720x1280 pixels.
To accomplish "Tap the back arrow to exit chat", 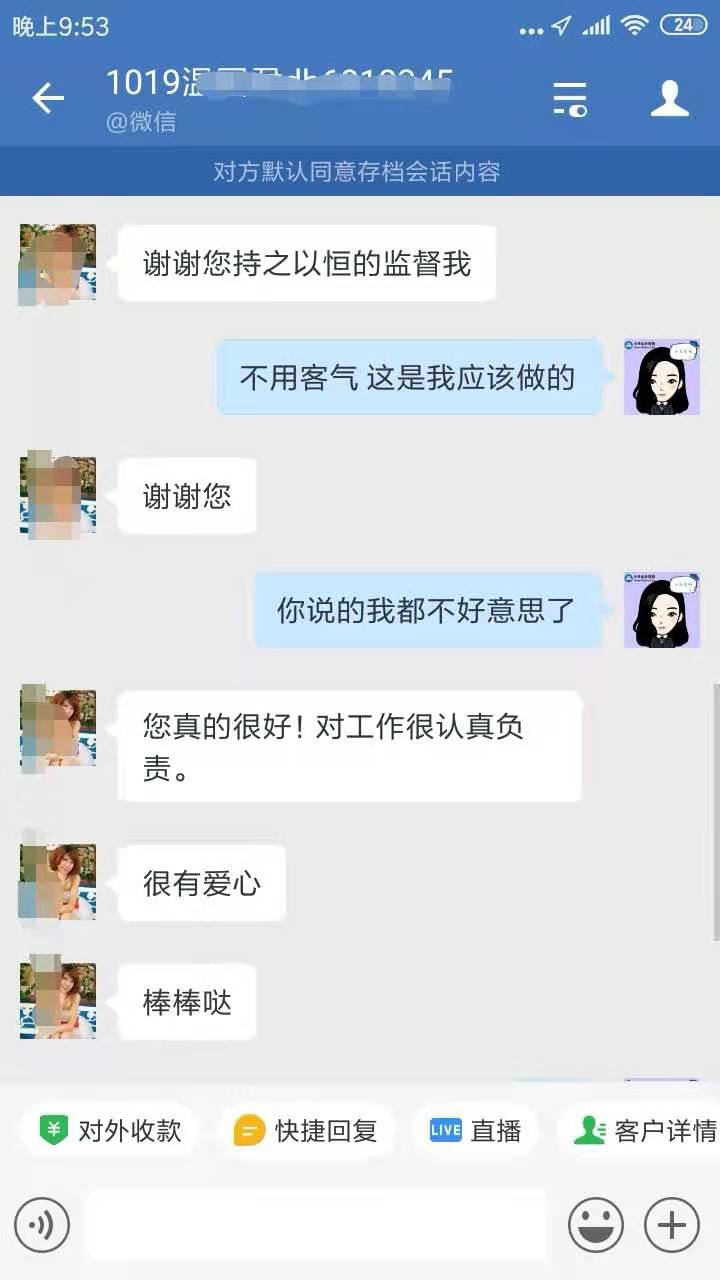I will [46, 98].
